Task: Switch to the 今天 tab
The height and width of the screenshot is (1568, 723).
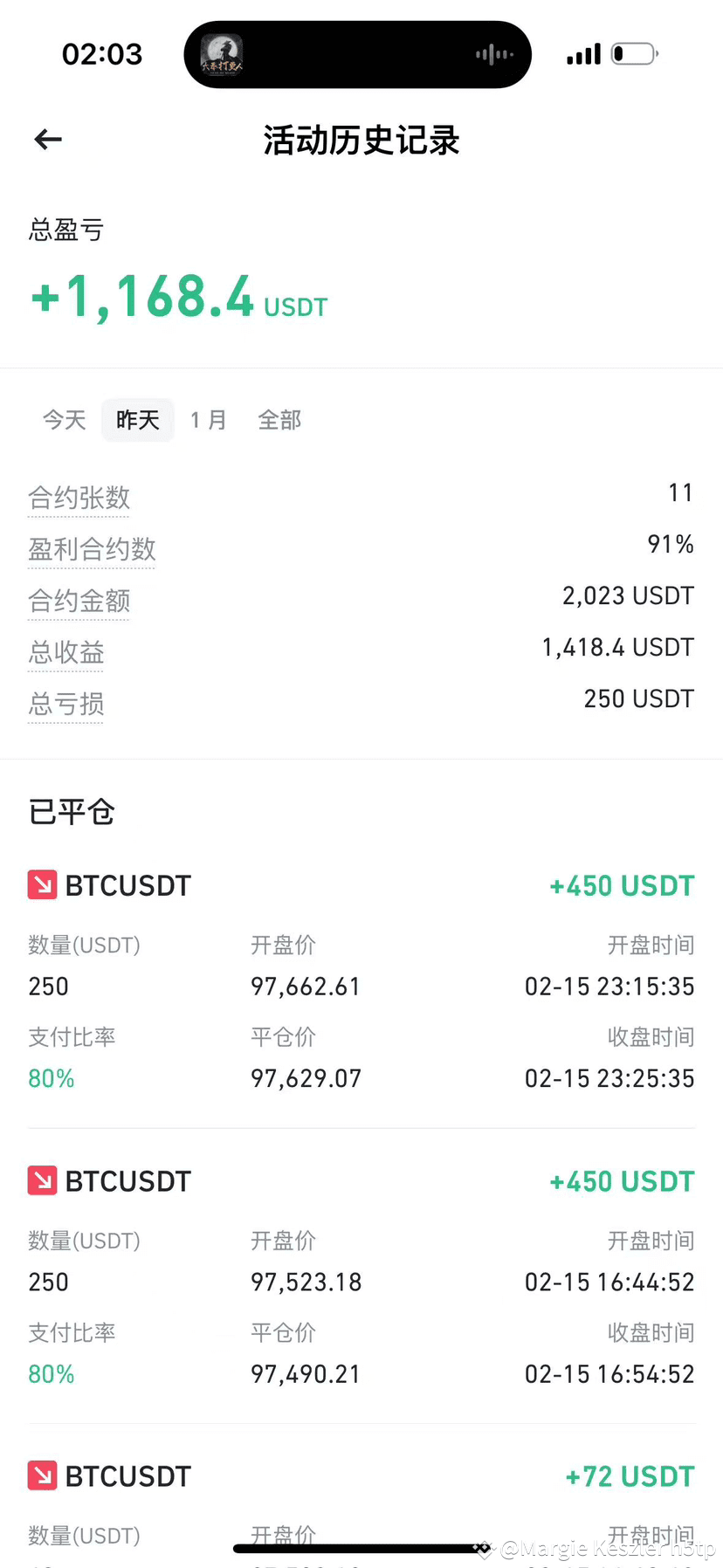Action: tap(63, 420)
